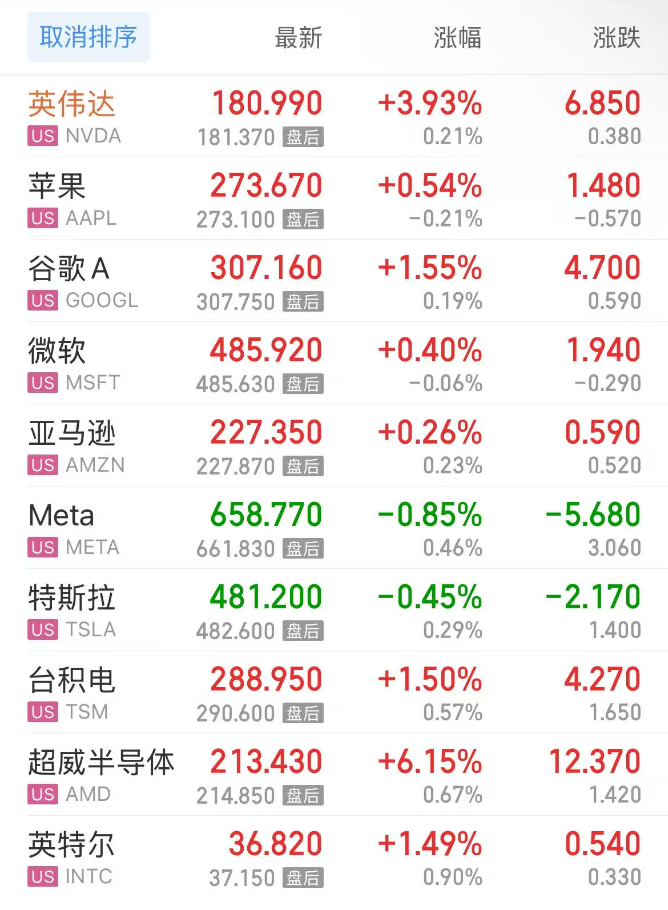Sort the list by 最新 price
The height and width of the screenshot is (910, 668).
pyautogui.click(x=298, y=38)
